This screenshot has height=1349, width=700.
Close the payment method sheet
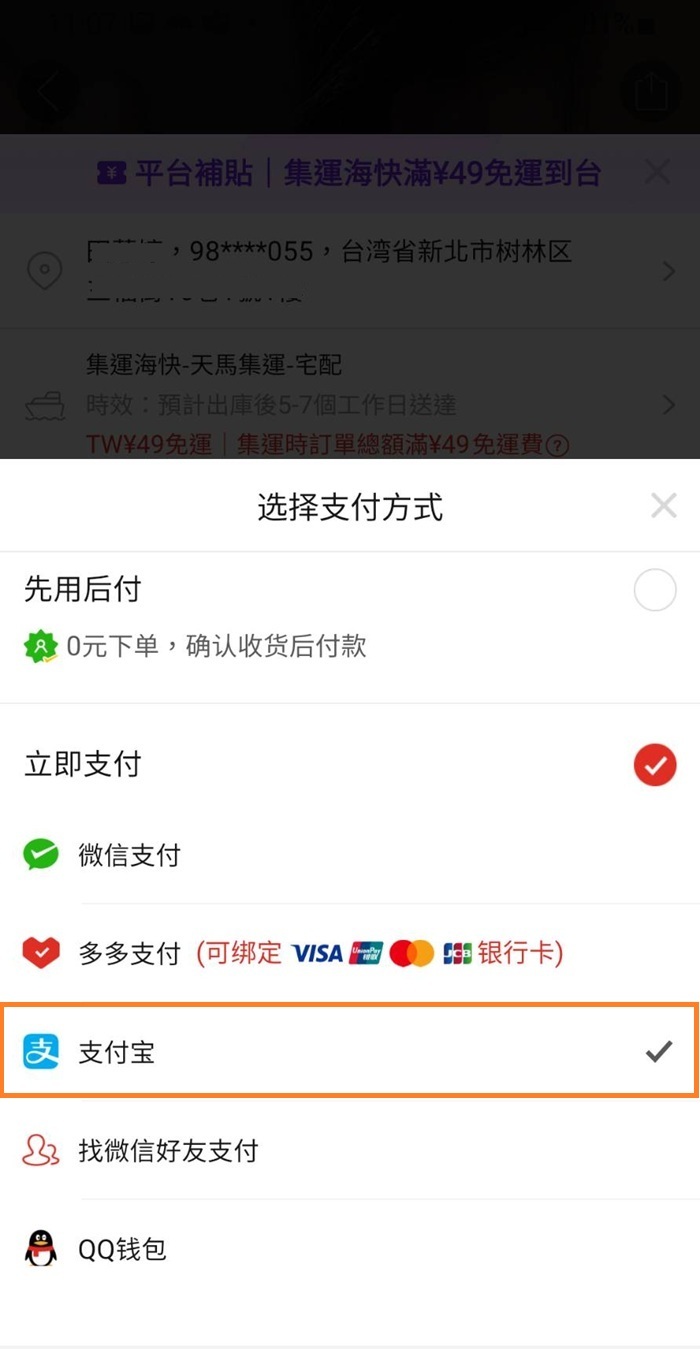(x=663, y=506)
